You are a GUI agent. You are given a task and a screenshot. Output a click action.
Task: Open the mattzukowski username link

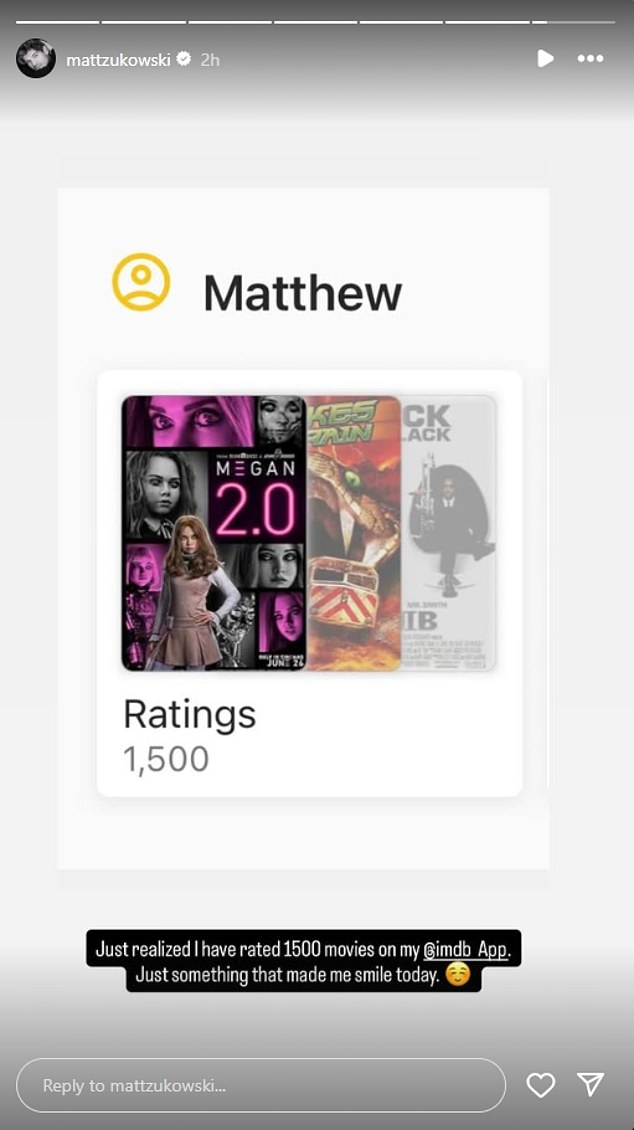pyautogui.click(x=118, y=60)
